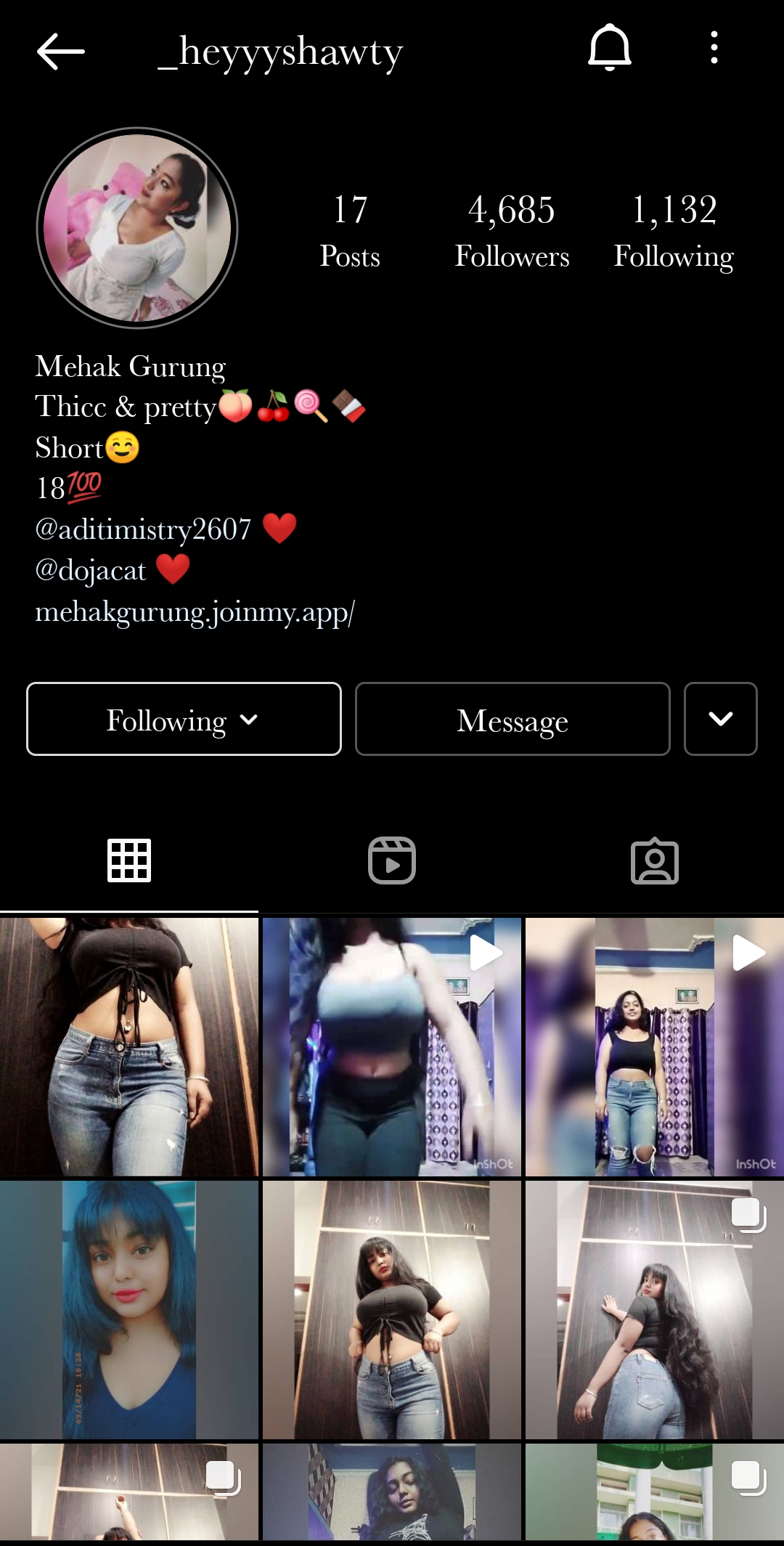The height and width of the screenshot is (1546, 784).
Task: Tap the Following dropdown button
Action: pyautogui.click(x=184, y=719)
